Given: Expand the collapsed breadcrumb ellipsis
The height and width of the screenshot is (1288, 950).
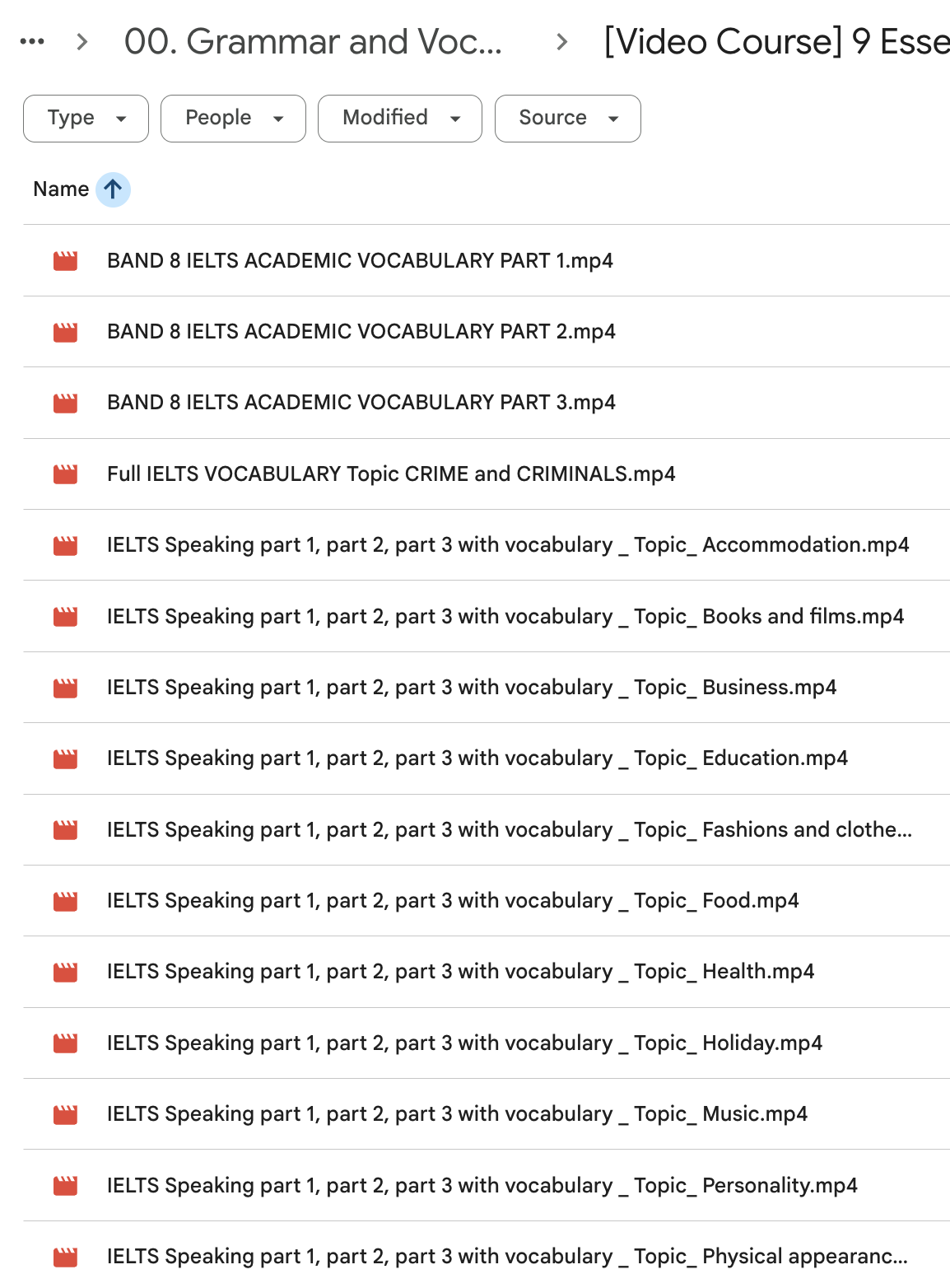Looking at the screenshot, I should coord(32,41).
